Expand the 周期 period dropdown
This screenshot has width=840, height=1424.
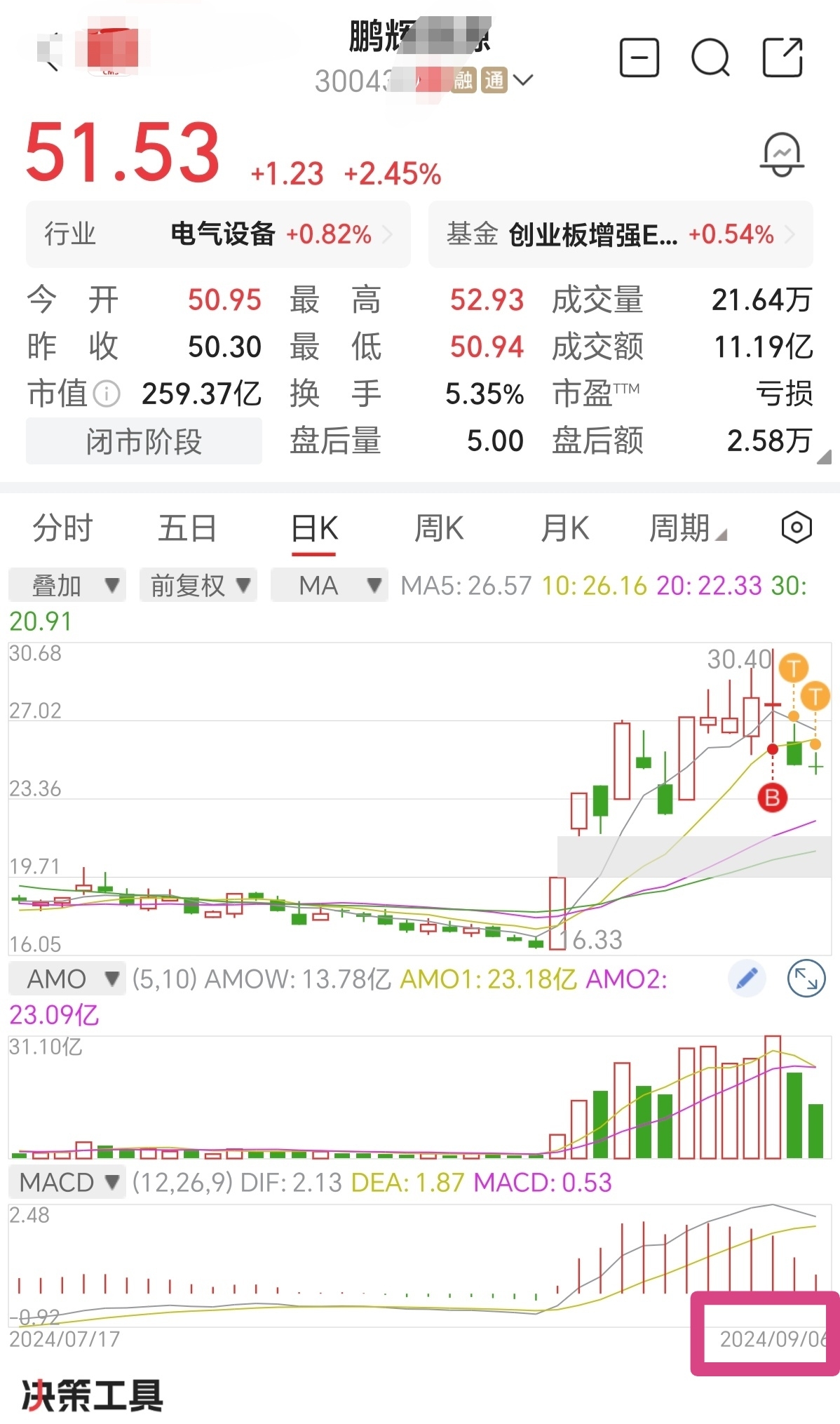pos(687,528)
